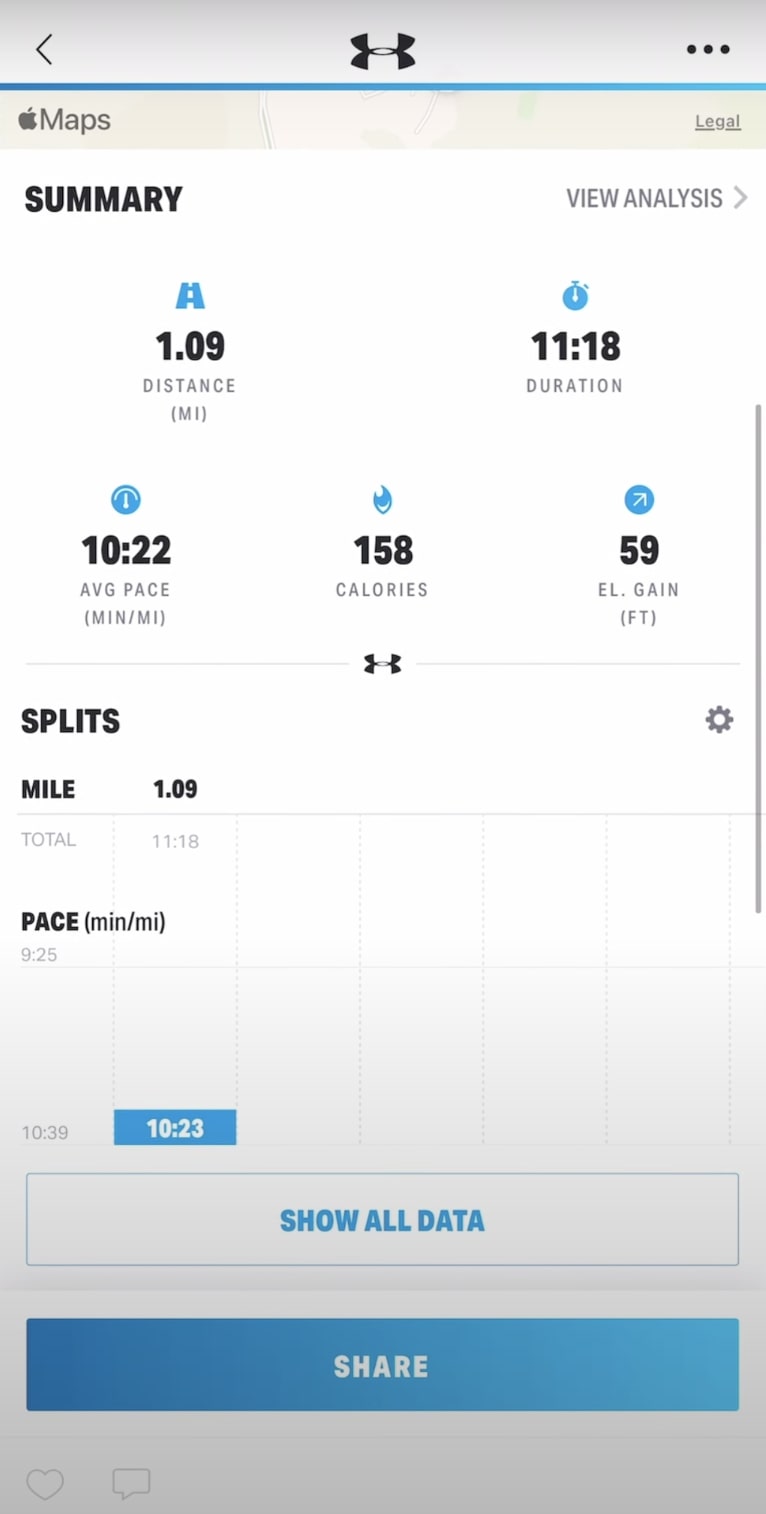Tap Show All Data button
Screen dimensions: 766x1514
382,1220
